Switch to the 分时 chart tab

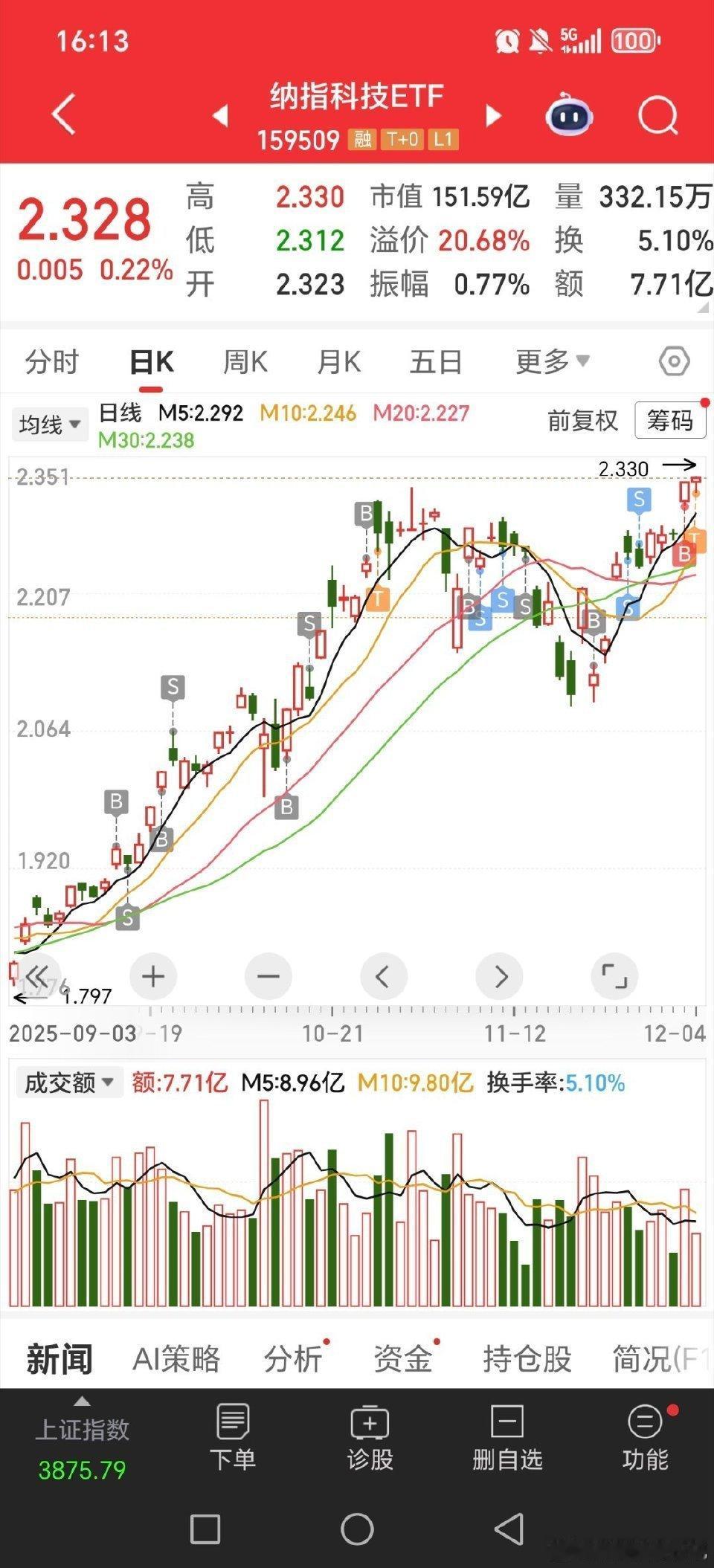[x=52, y=362]
